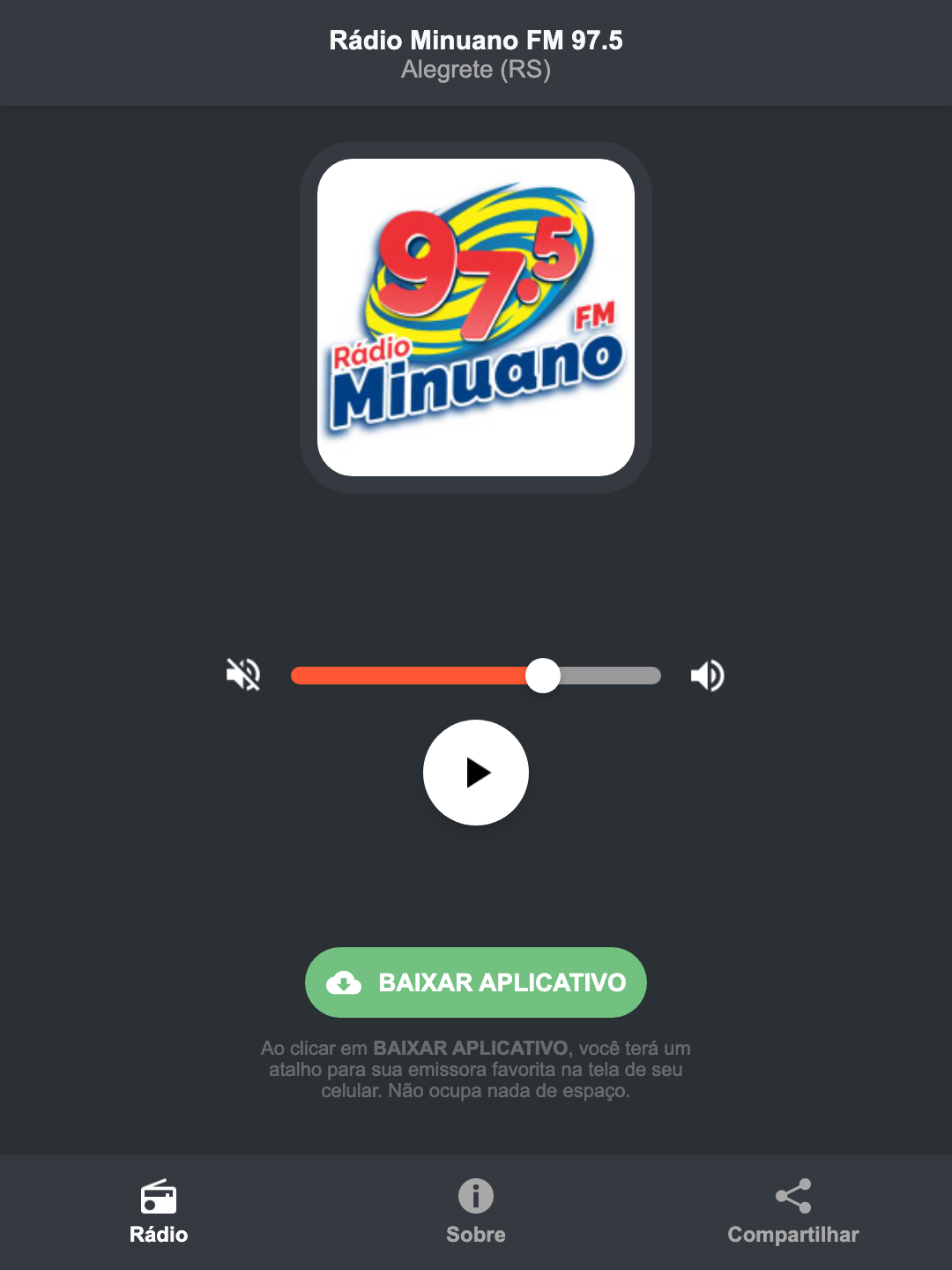The width and height of the screenshot is (952, 1270).
Task: Select the muted speaker icon on the left
Action: pos(243,675)
